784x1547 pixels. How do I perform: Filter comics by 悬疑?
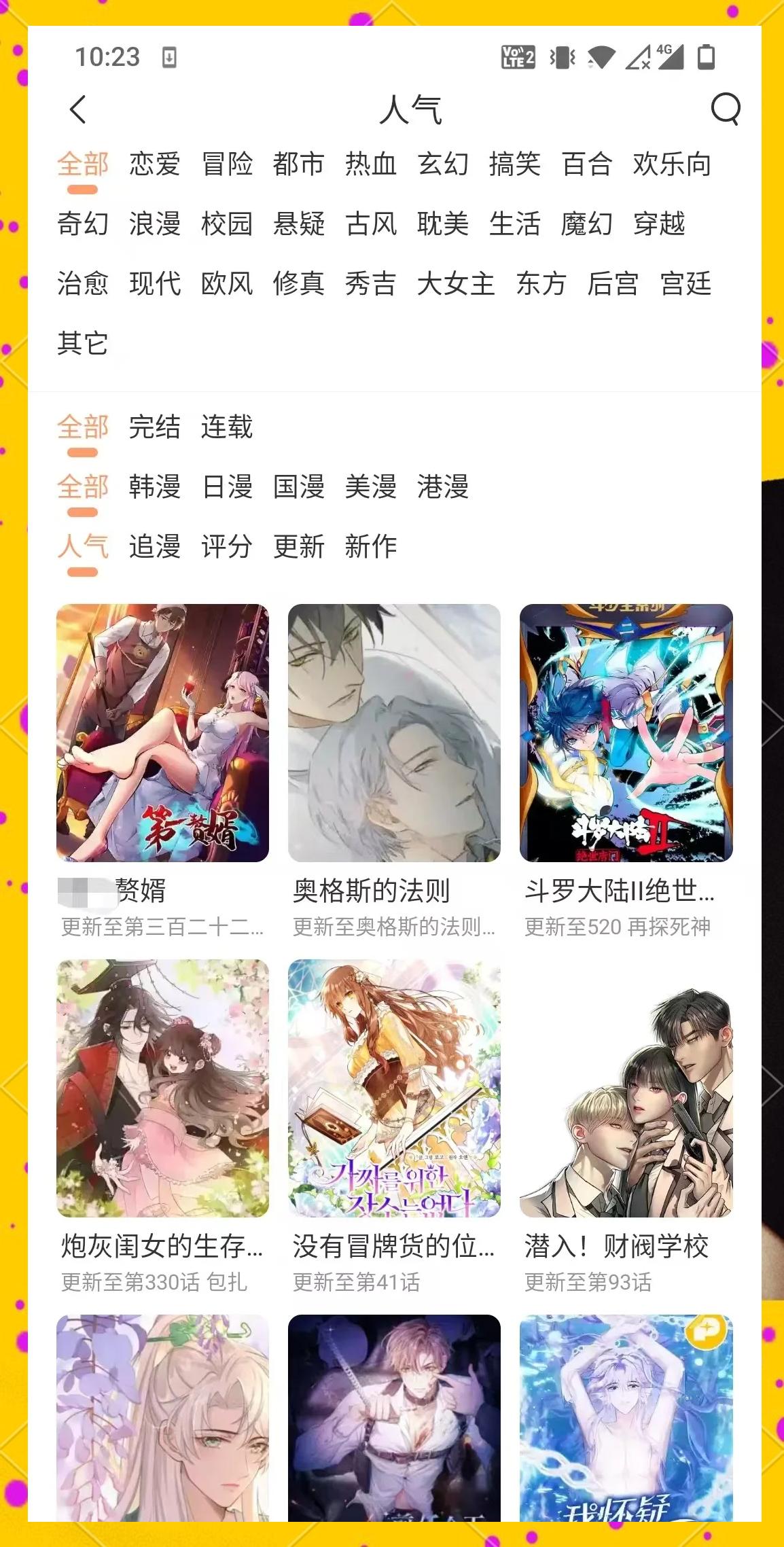(x=299, y=224)
